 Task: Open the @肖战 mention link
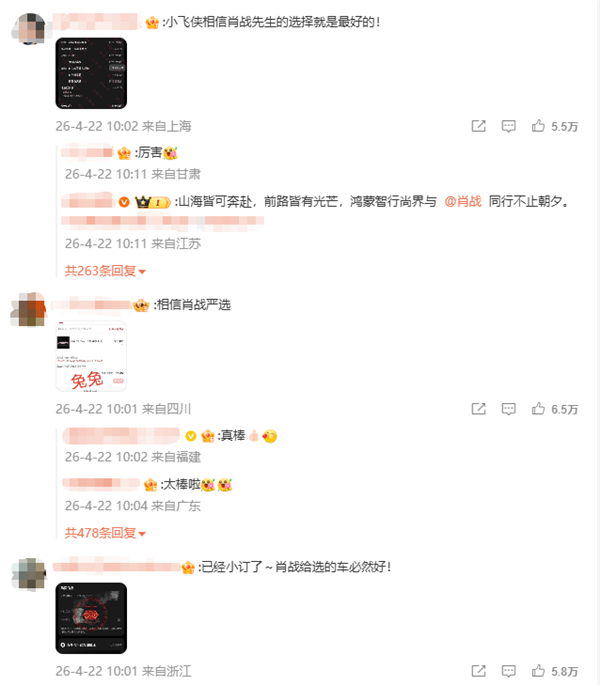pos(463,201)
